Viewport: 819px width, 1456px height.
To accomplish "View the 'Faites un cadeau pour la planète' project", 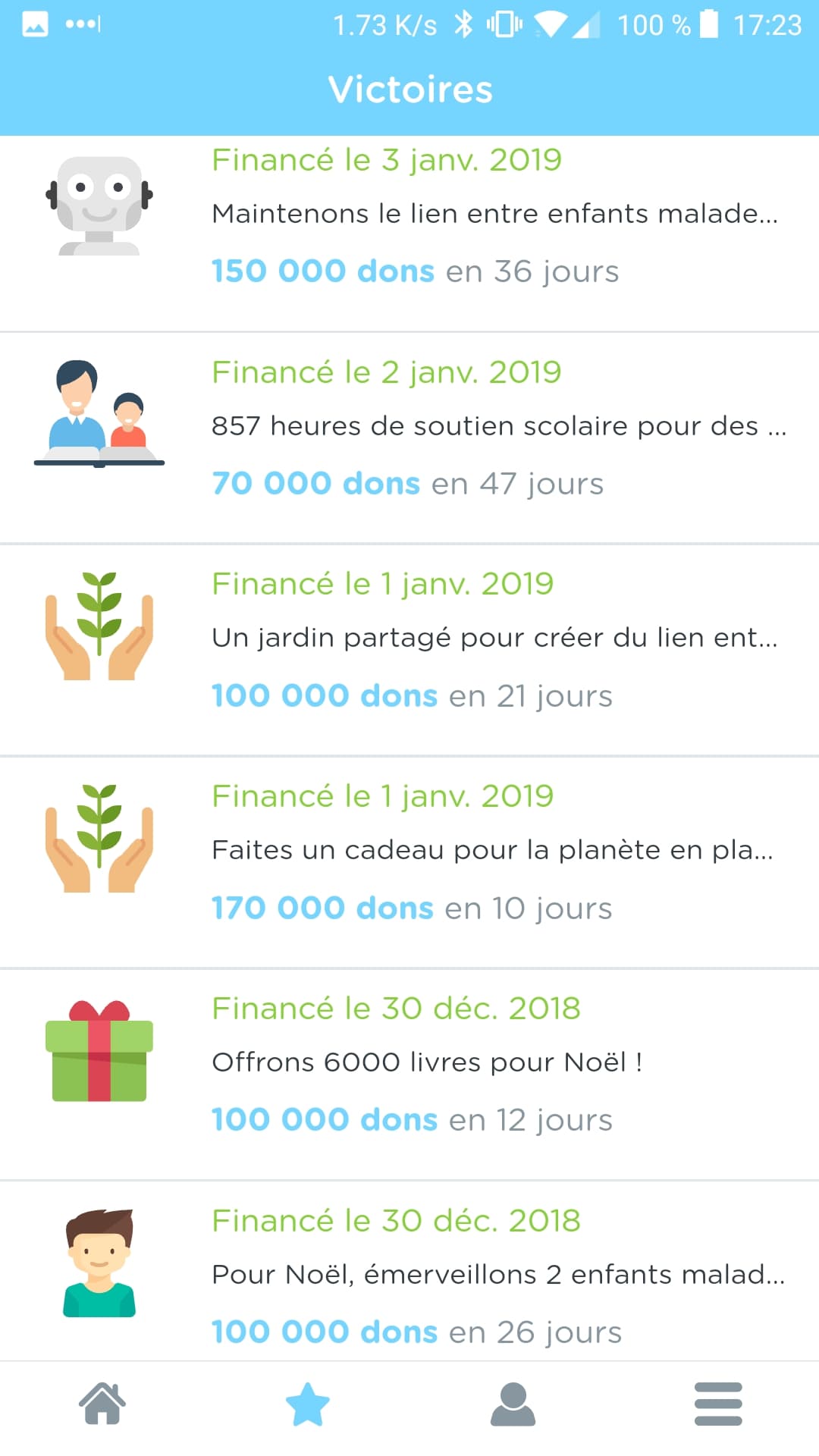I will [409, 862].
